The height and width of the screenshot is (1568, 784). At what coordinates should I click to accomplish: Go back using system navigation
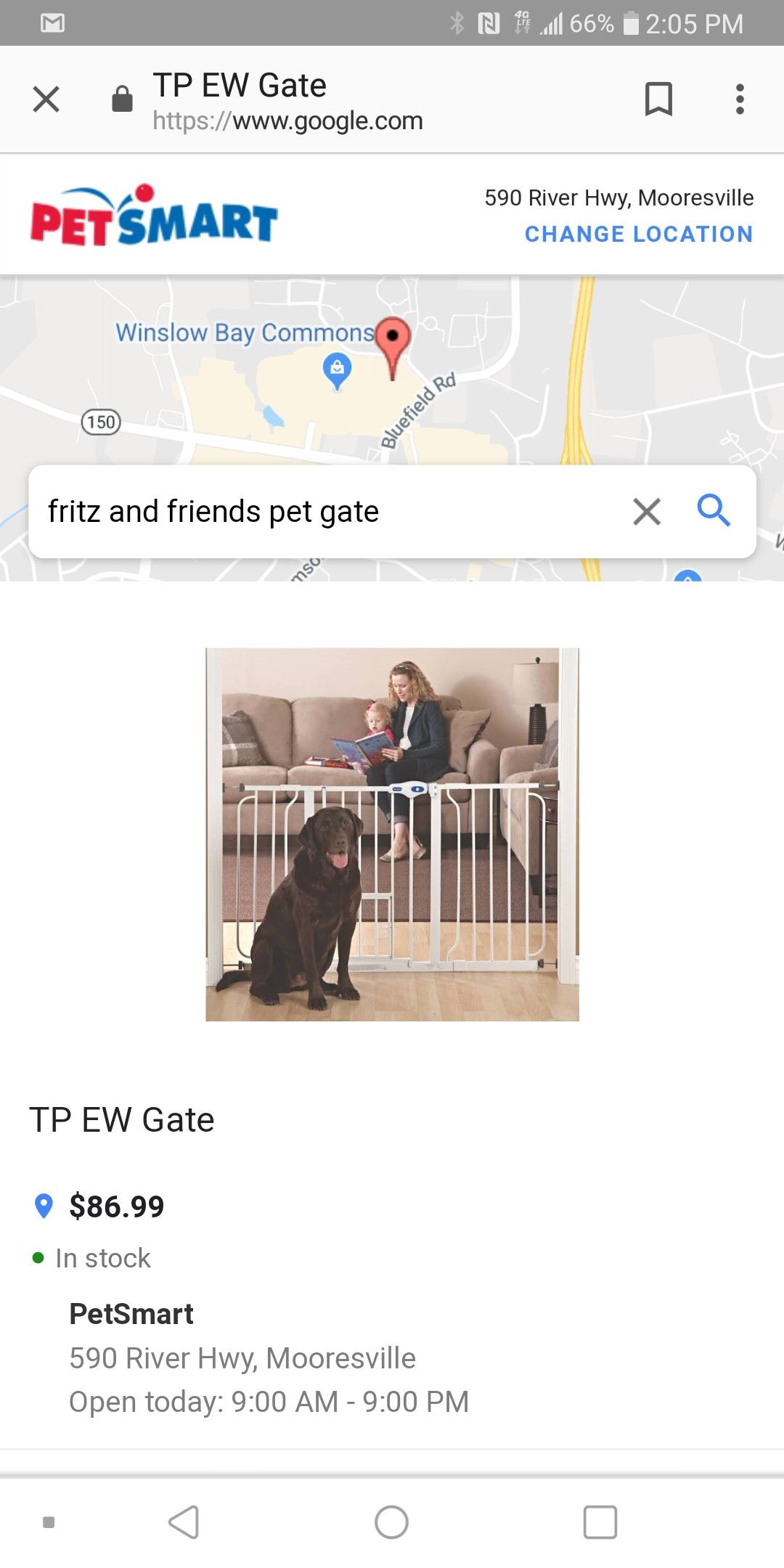[184, 1522]
